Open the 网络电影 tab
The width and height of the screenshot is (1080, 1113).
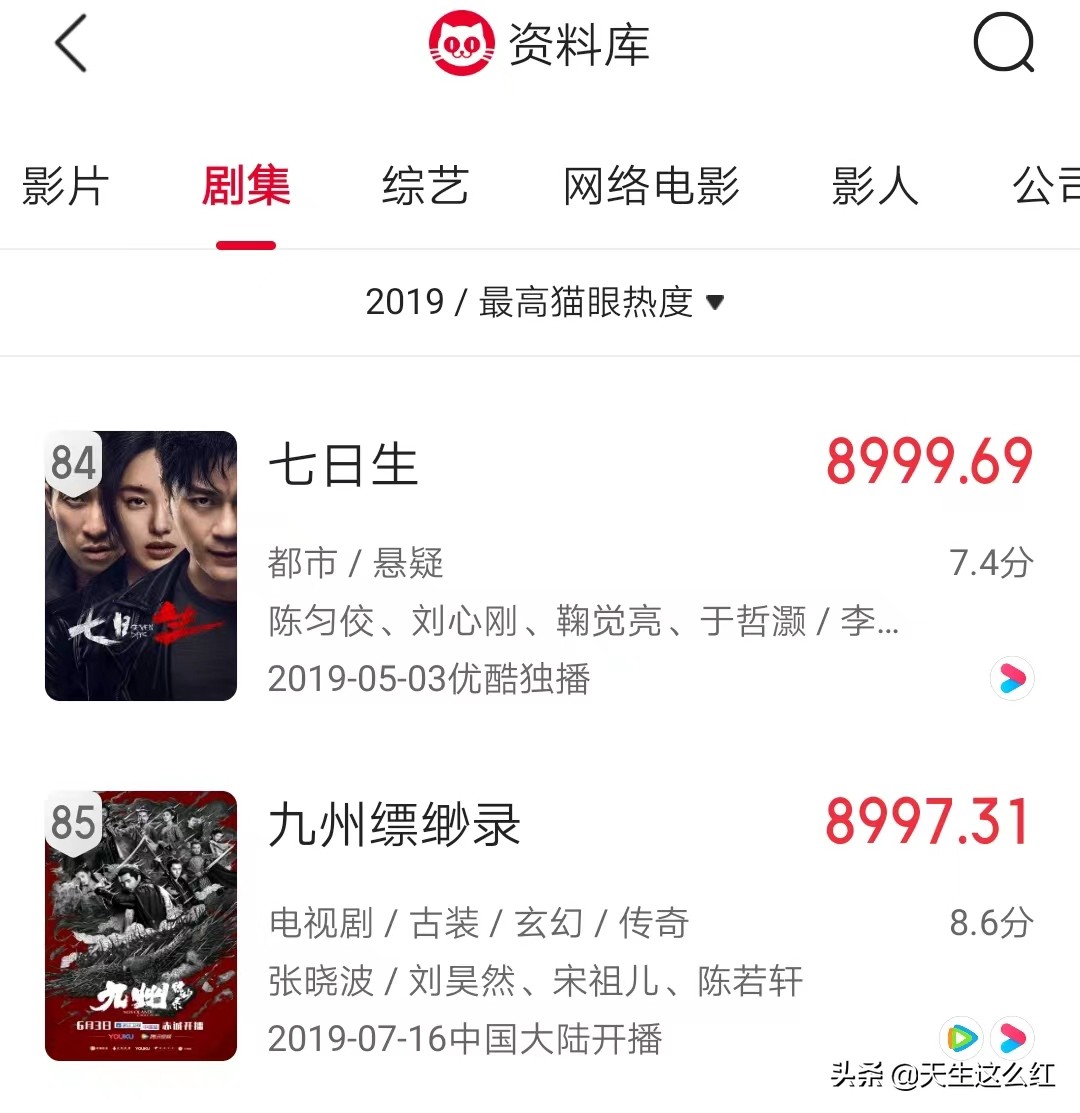coord(652,188)
